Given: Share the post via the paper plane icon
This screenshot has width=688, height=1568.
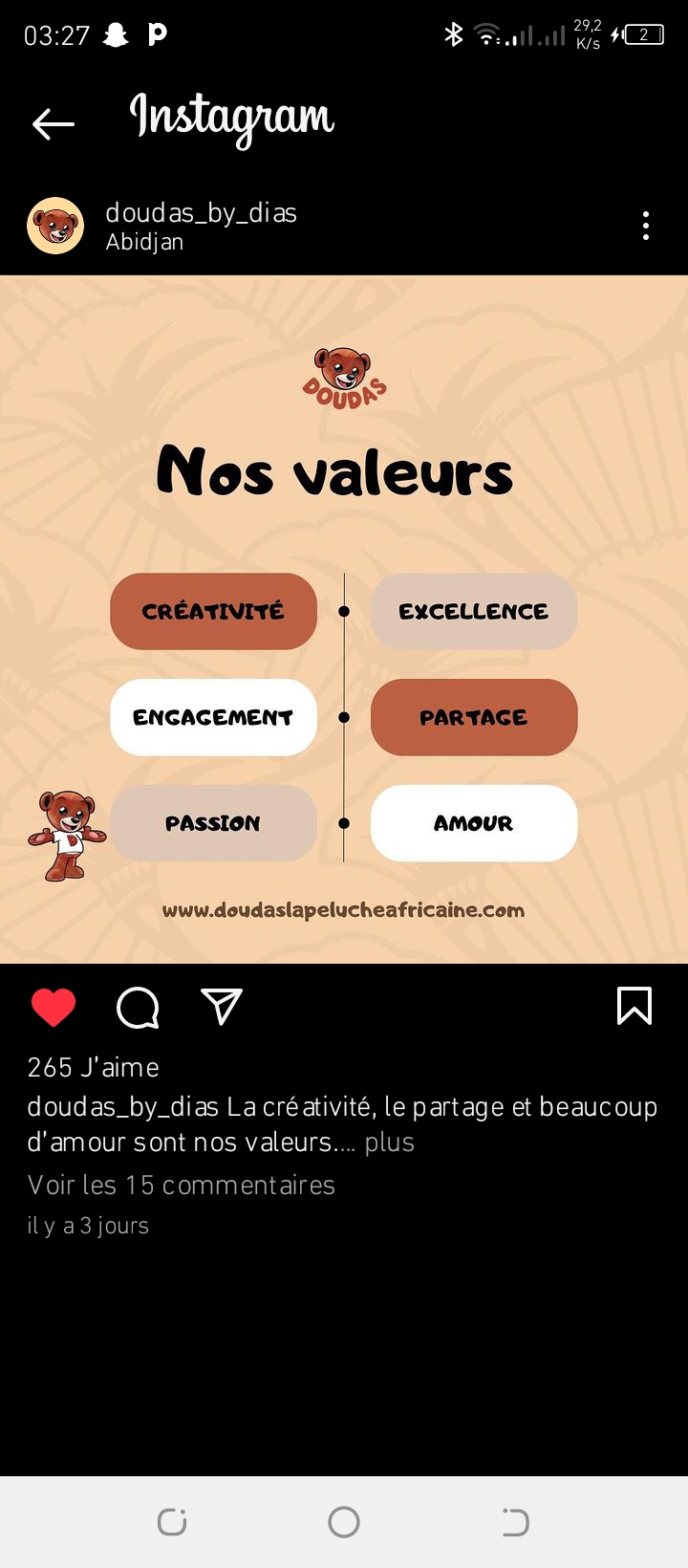Looking at the screenshot, I should pyautogui.click(x=222, y=1007).
